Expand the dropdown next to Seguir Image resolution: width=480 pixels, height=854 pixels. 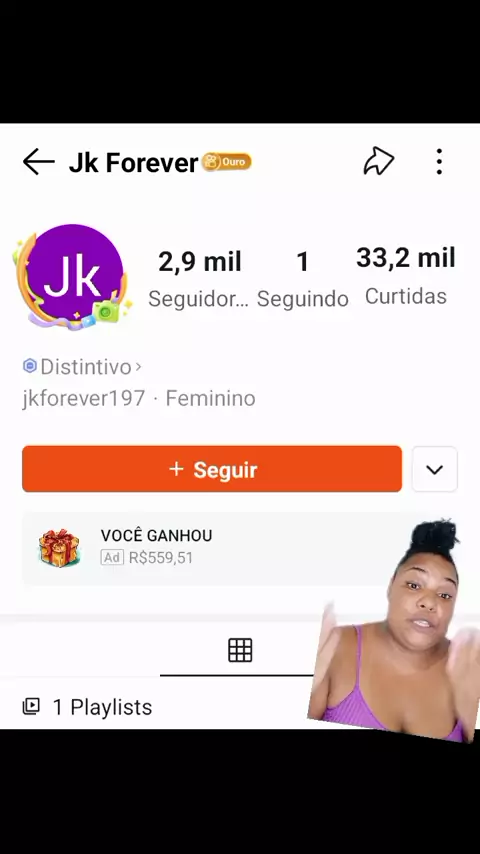pos(435,469)
